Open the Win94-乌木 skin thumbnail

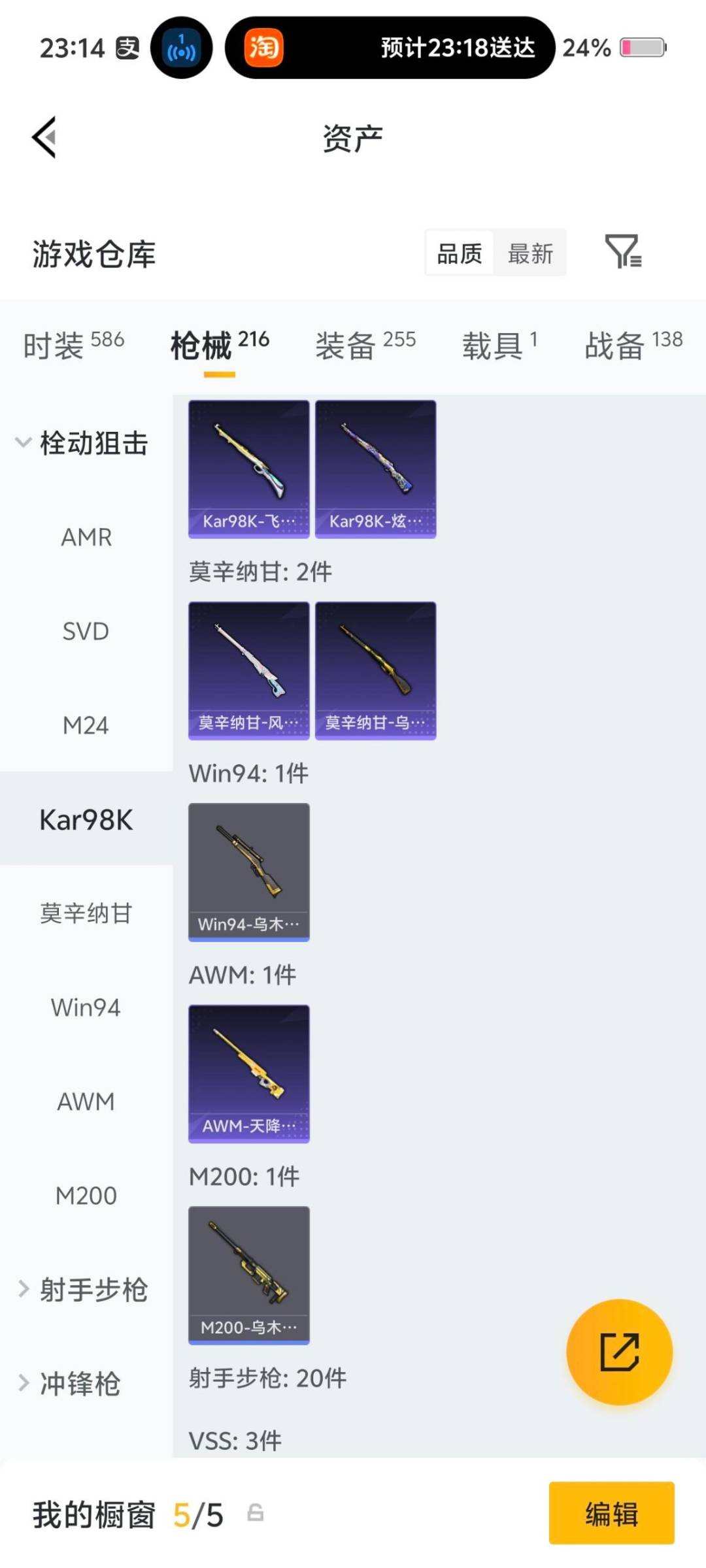coord(248,872)
